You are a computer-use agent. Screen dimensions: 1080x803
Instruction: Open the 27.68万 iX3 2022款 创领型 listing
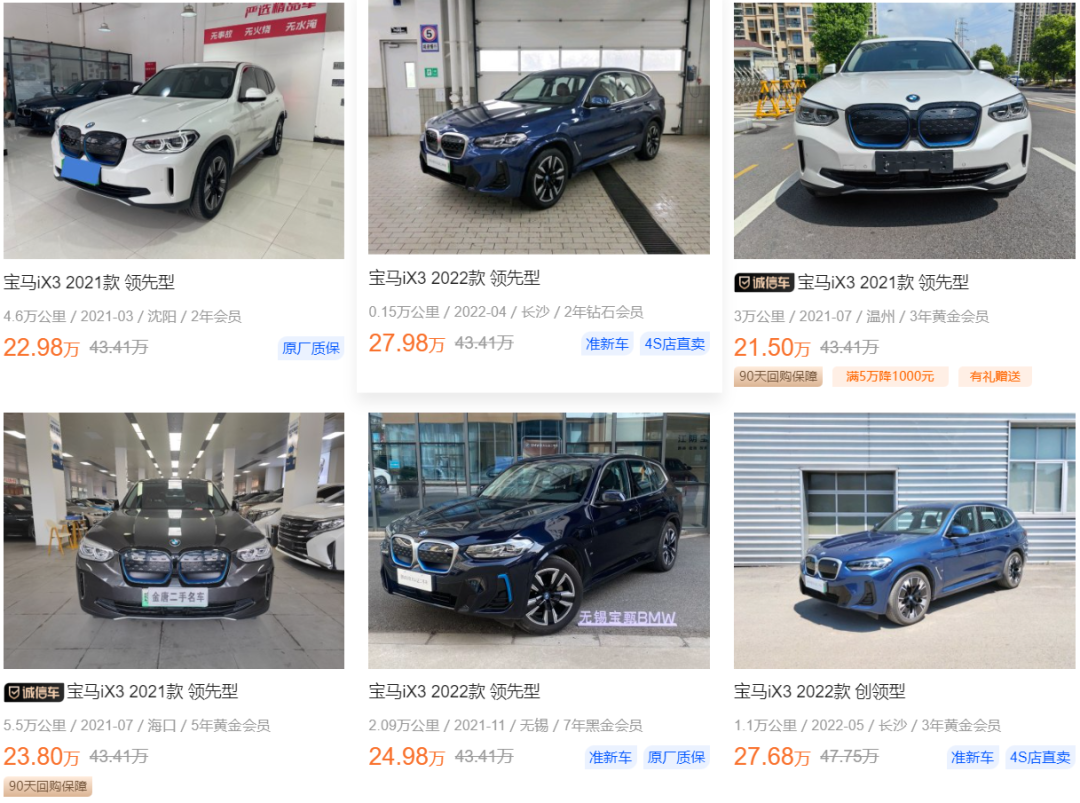click(x=819, y=692)
